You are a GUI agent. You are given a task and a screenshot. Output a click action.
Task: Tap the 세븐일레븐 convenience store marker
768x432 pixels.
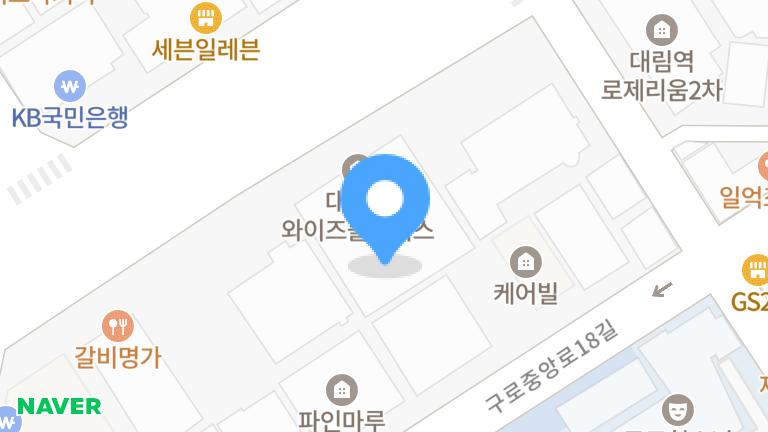point(205,17)
